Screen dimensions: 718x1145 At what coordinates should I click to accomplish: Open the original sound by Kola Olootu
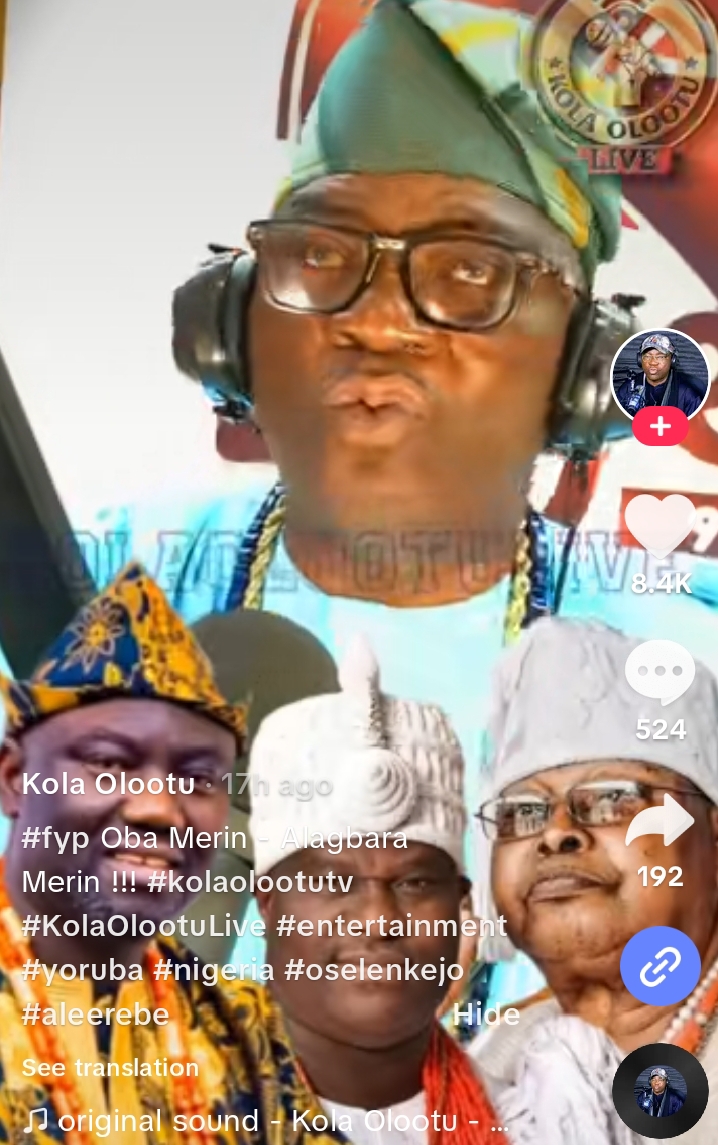click(270, 1122)
